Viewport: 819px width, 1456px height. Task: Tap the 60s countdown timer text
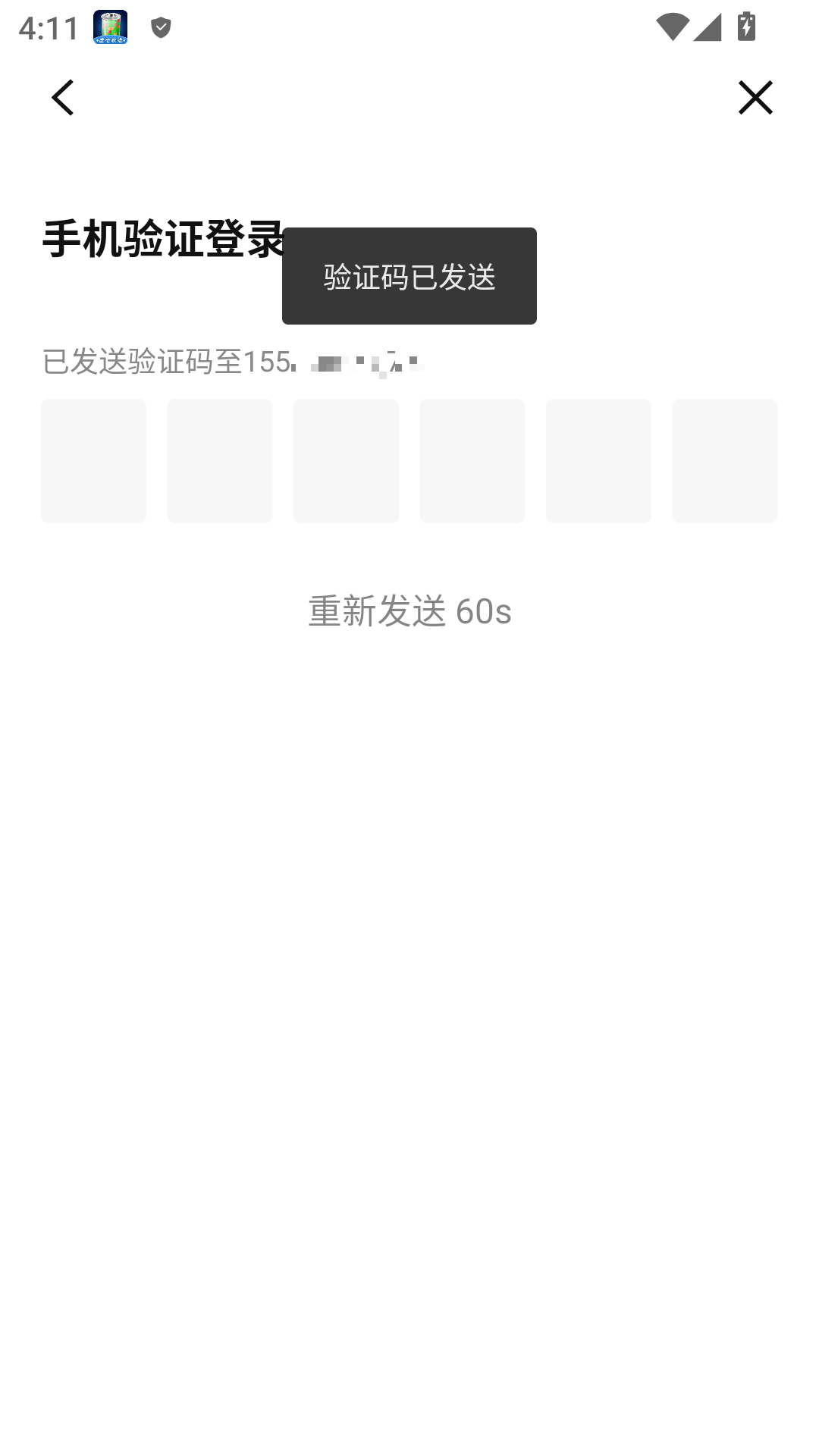tap(484, 612)
